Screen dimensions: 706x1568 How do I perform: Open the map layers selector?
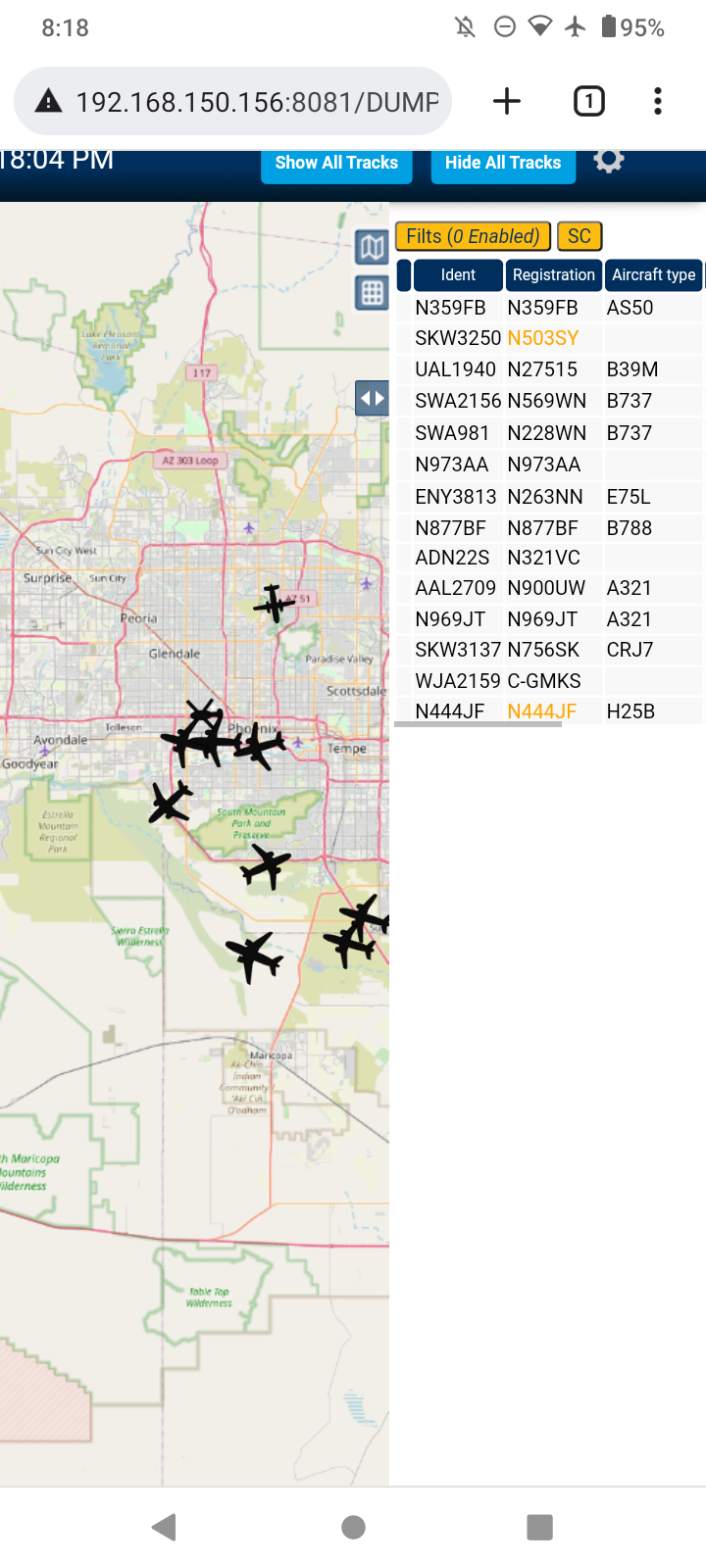point(372,248)
